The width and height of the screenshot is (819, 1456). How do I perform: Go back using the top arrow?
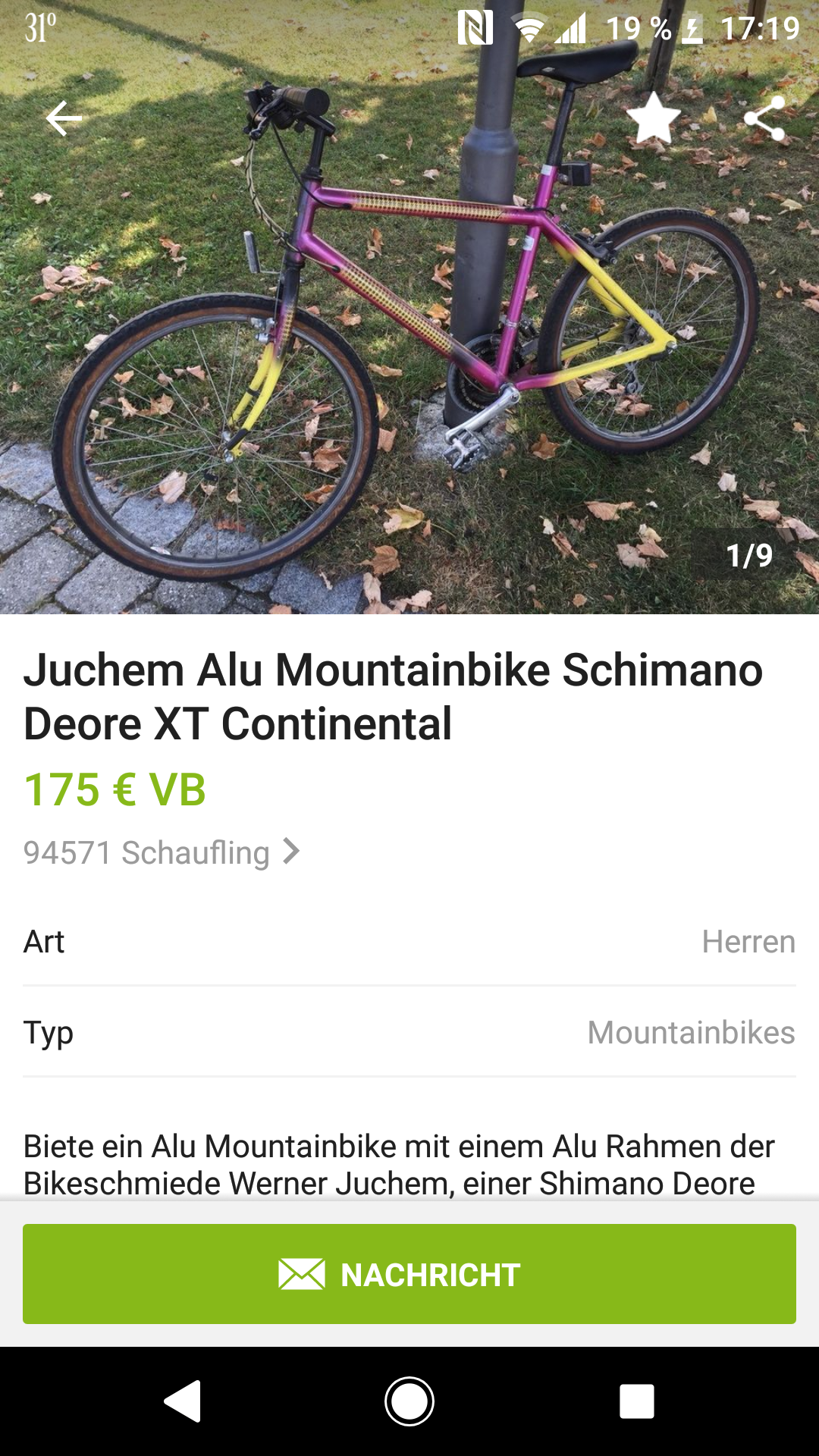[64, 119]
